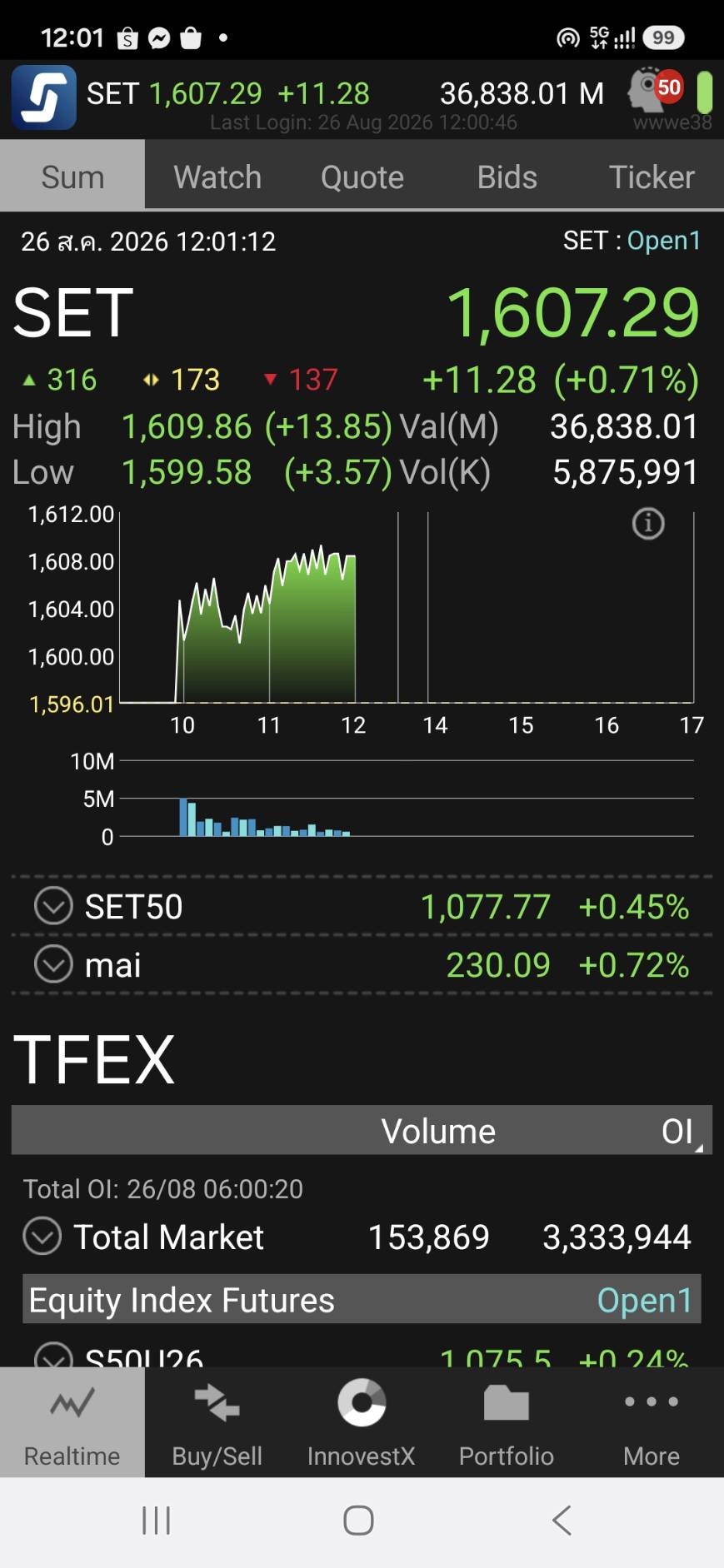This screenshot has width=724, height=1568.
Task: Open the notification head icon with badge 50
Action: tap(655, 90)
